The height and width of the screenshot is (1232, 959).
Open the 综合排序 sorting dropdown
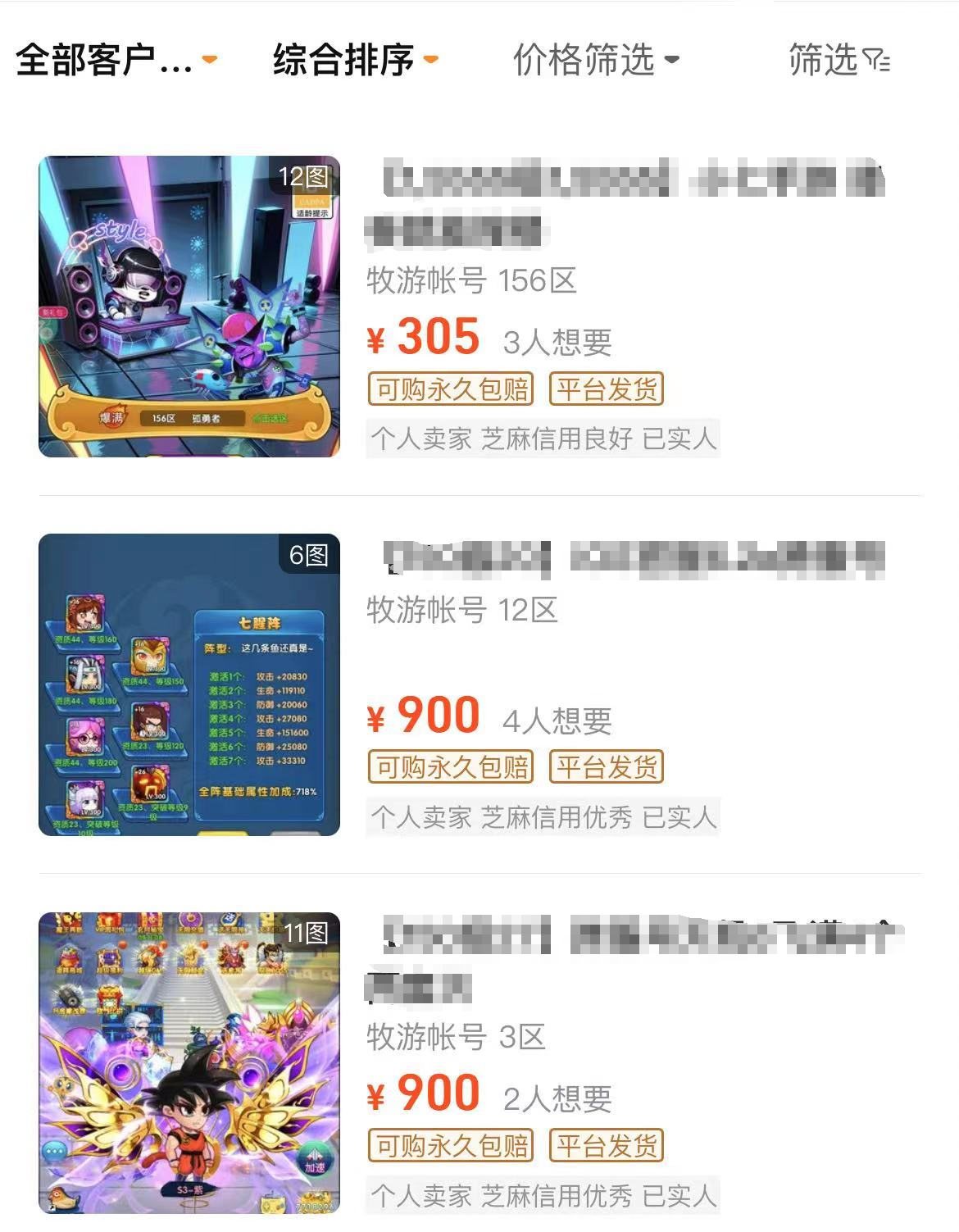click(x=355, y=60)
